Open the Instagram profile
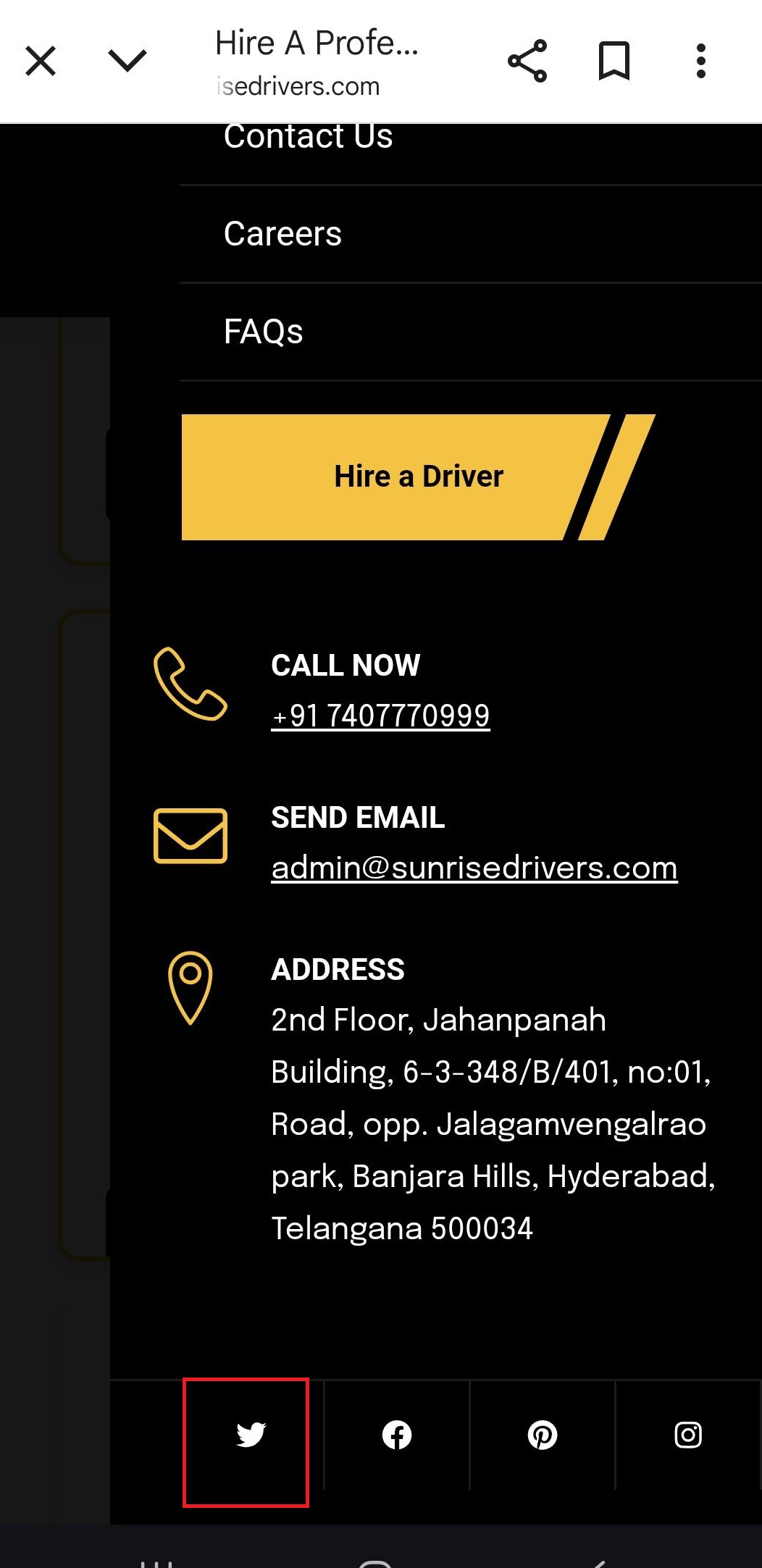The width and height of the screenshot is (762, 1568). coord(688,1435)
